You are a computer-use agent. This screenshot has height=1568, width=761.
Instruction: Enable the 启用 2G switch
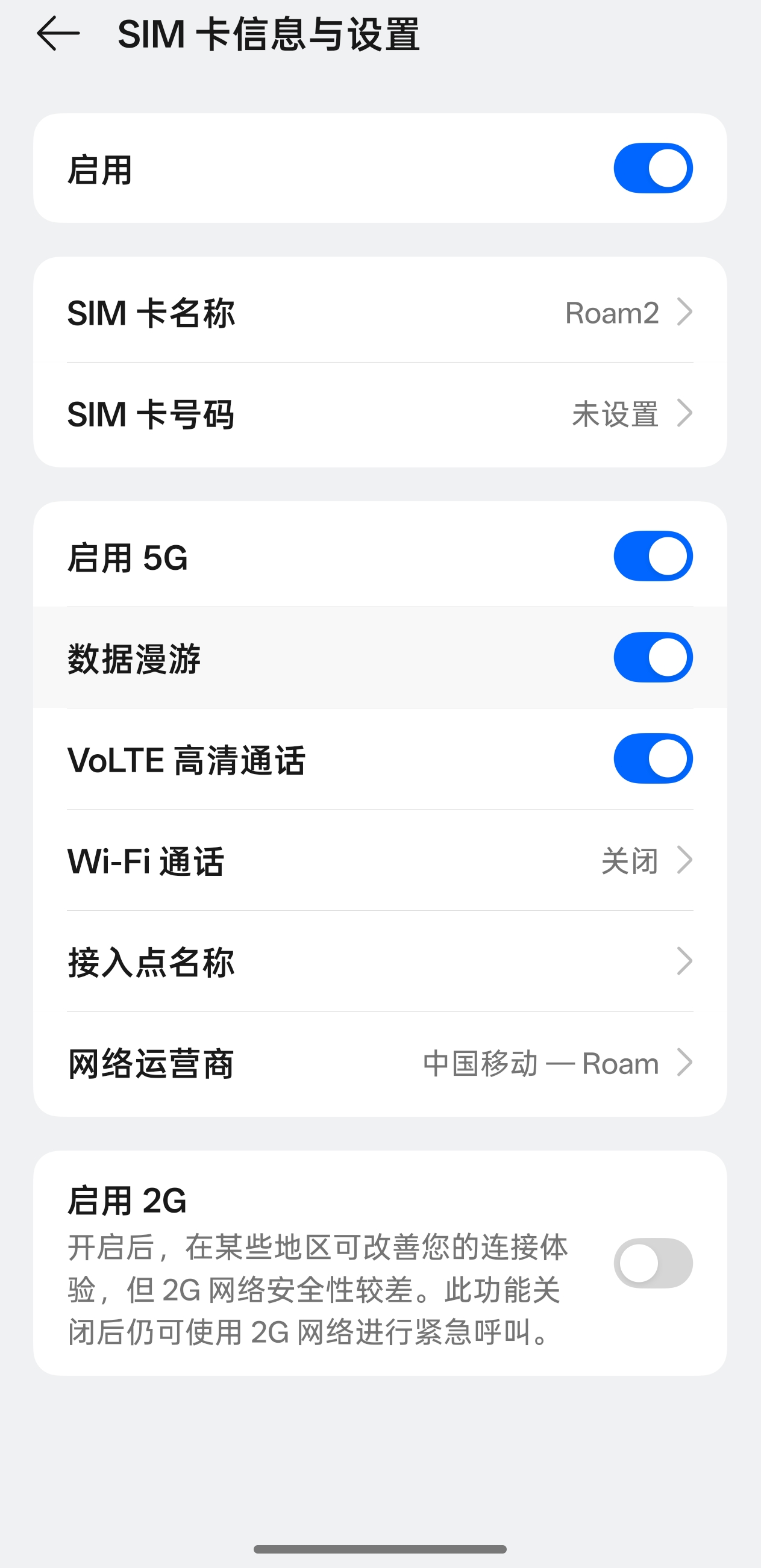pyautogui.click(x=653, y=1263)
